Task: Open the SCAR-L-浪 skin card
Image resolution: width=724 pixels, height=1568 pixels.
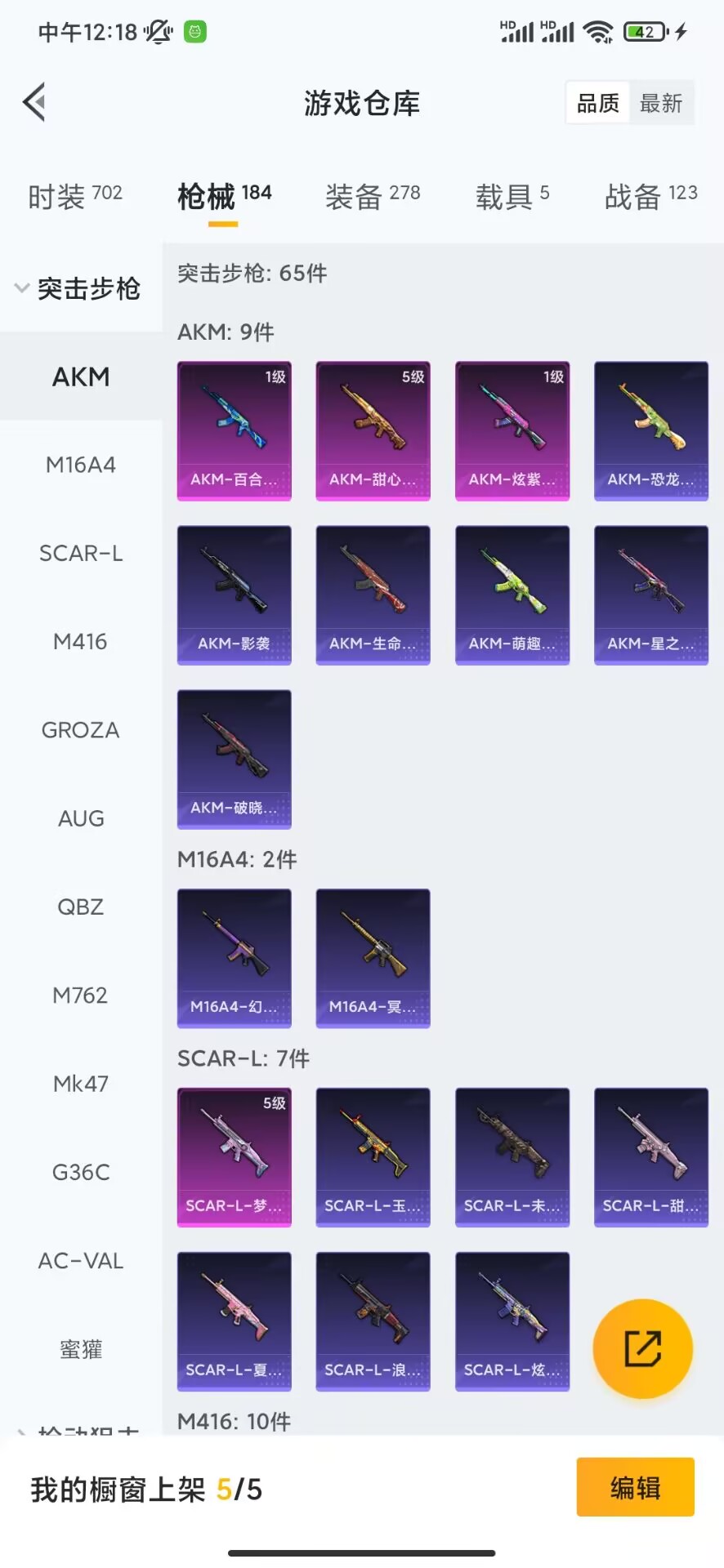Action: pos(373,1321)
